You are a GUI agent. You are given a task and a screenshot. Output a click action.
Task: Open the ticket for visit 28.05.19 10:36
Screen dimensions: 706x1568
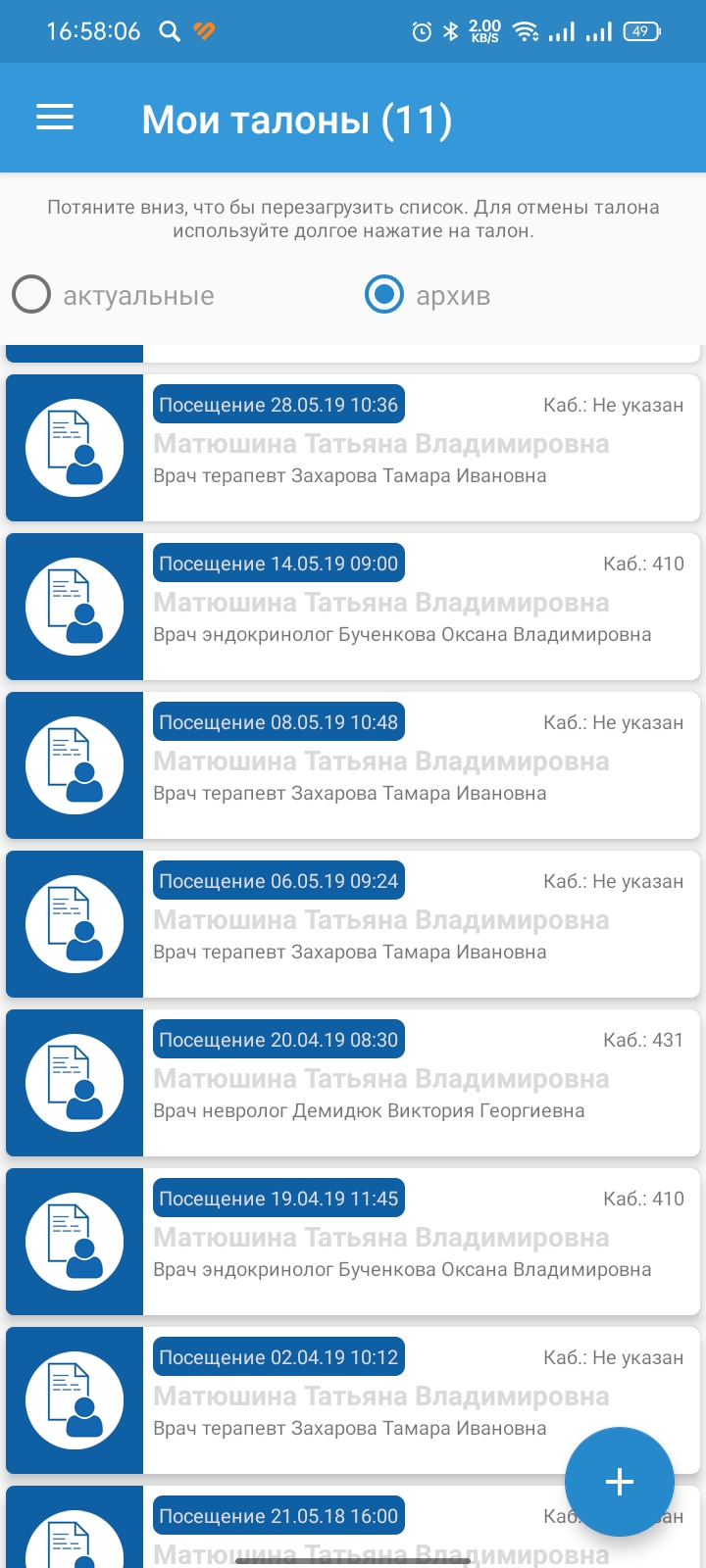(x=392, y=448)
